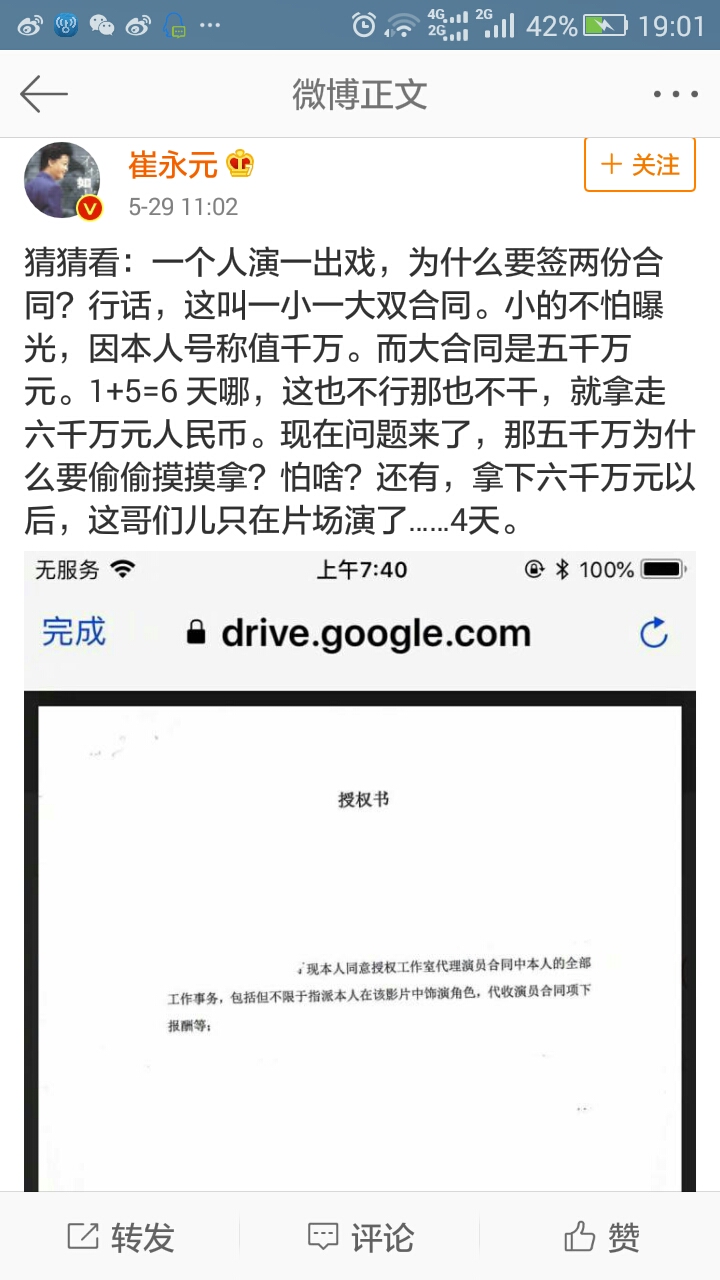720x1280 pixels.
Task: Go back using the arrow
Action: point(44,95)
